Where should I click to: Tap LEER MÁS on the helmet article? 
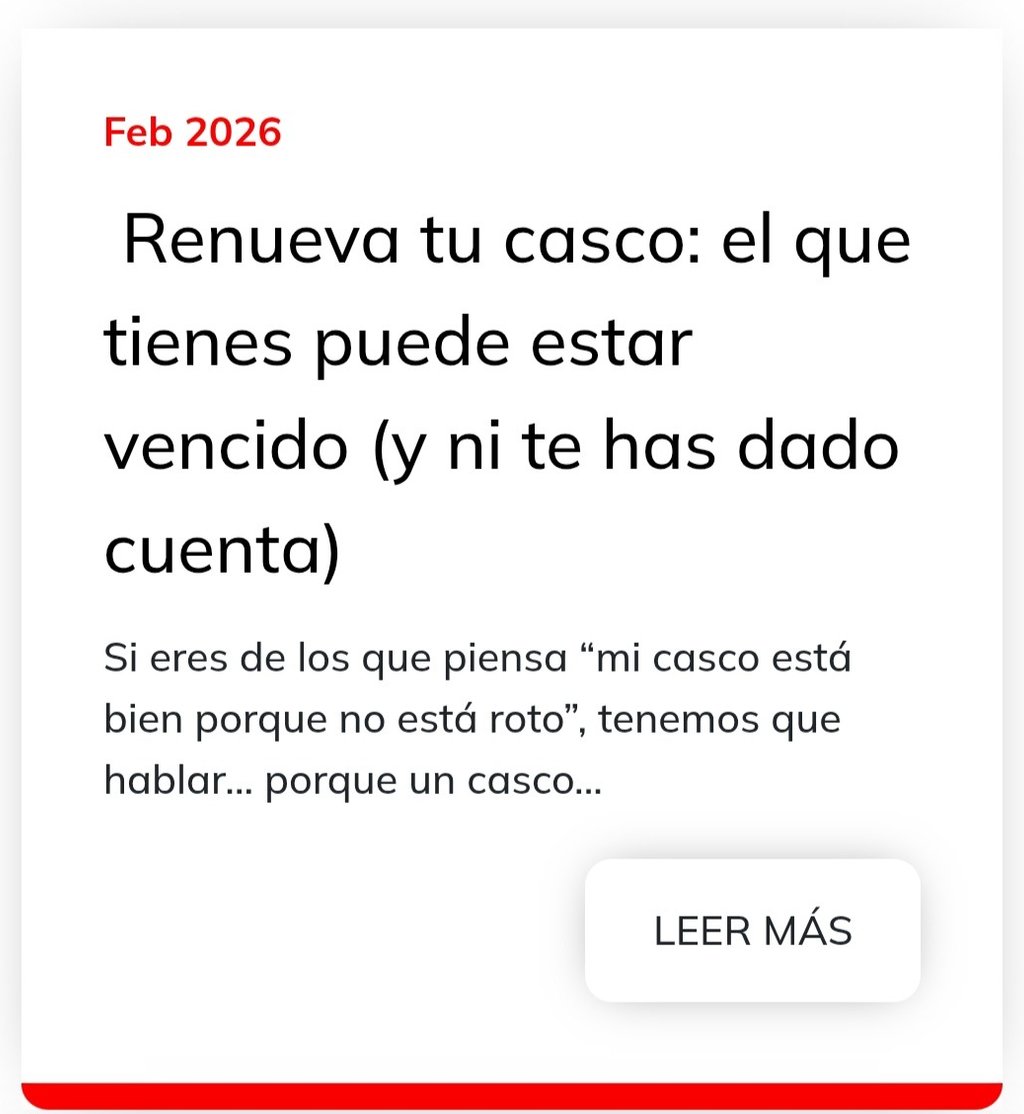(753, 930)
